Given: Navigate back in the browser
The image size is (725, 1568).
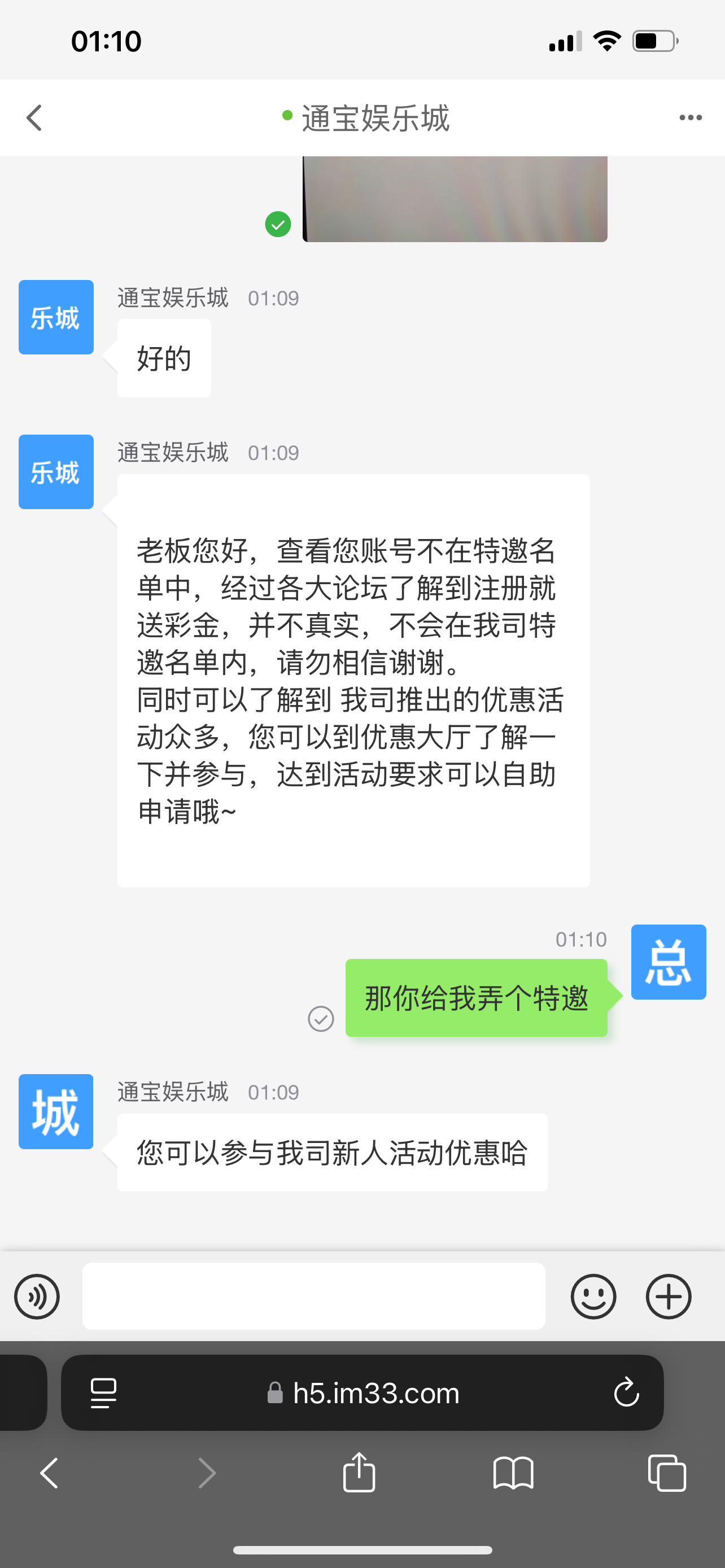Looking at the screenshot, I should click(x=49, y=1473).
